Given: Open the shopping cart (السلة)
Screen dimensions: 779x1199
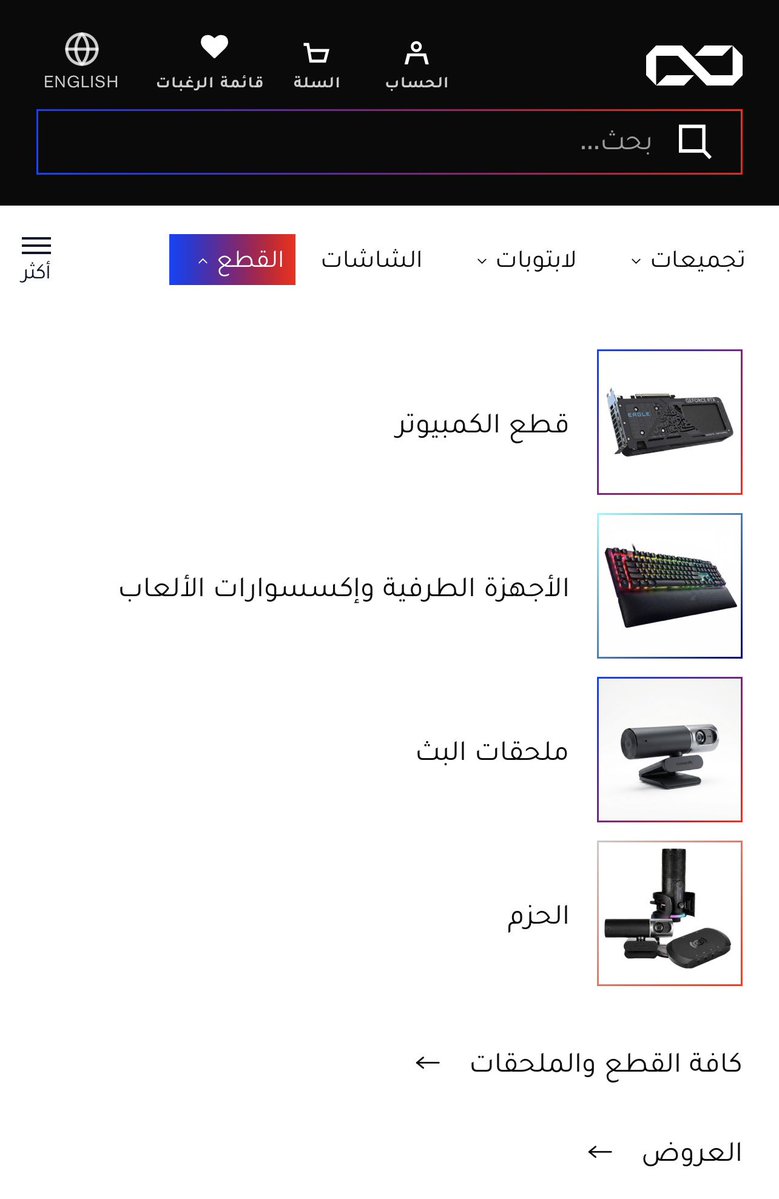Looking at the screenshot, I should point(316,64).
